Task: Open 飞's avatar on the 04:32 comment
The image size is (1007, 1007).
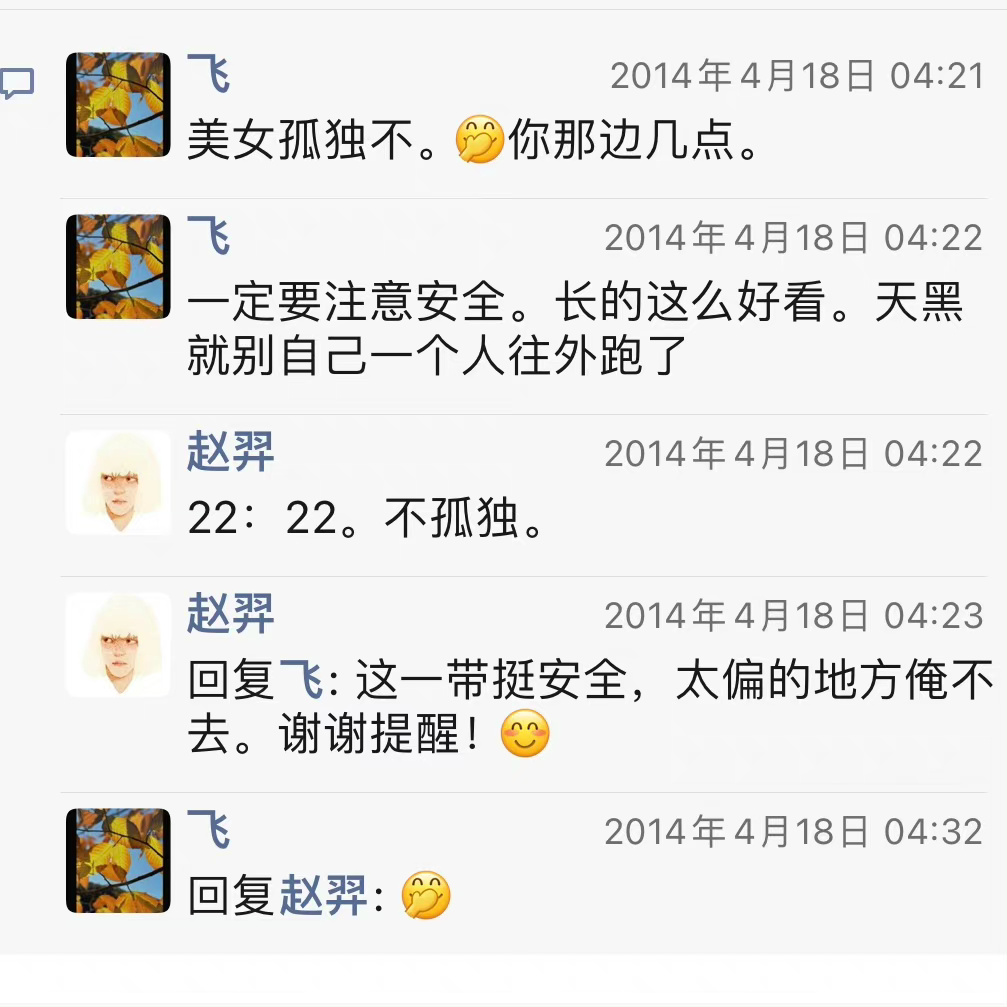Action: pos(118,861)
